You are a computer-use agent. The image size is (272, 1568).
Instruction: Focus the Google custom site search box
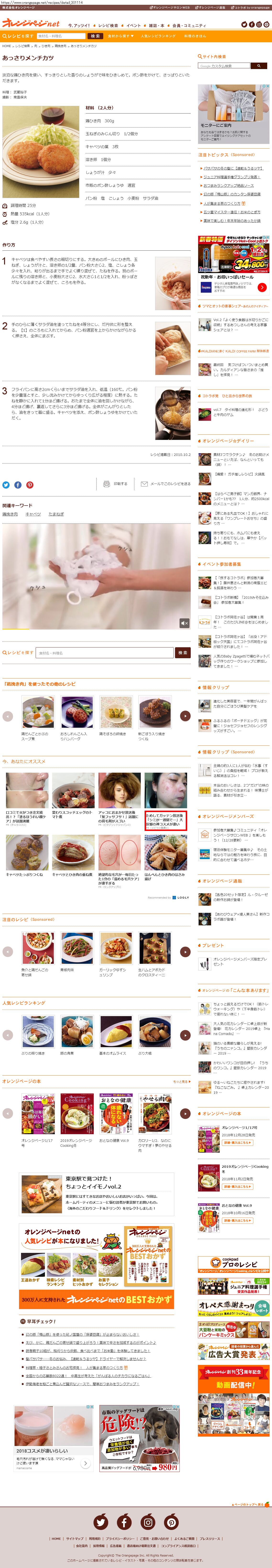tap(224, 66)
